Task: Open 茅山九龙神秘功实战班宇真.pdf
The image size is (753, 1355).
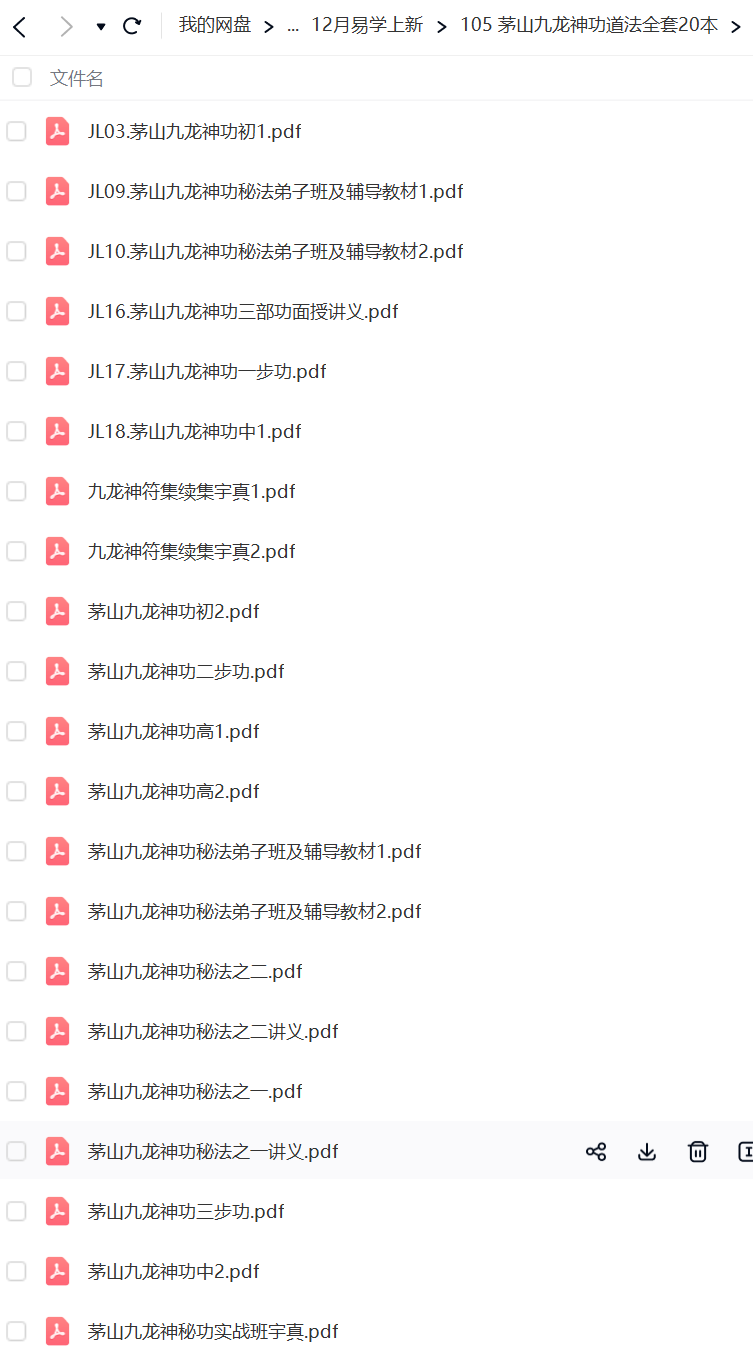Action: click(213, 1331)
